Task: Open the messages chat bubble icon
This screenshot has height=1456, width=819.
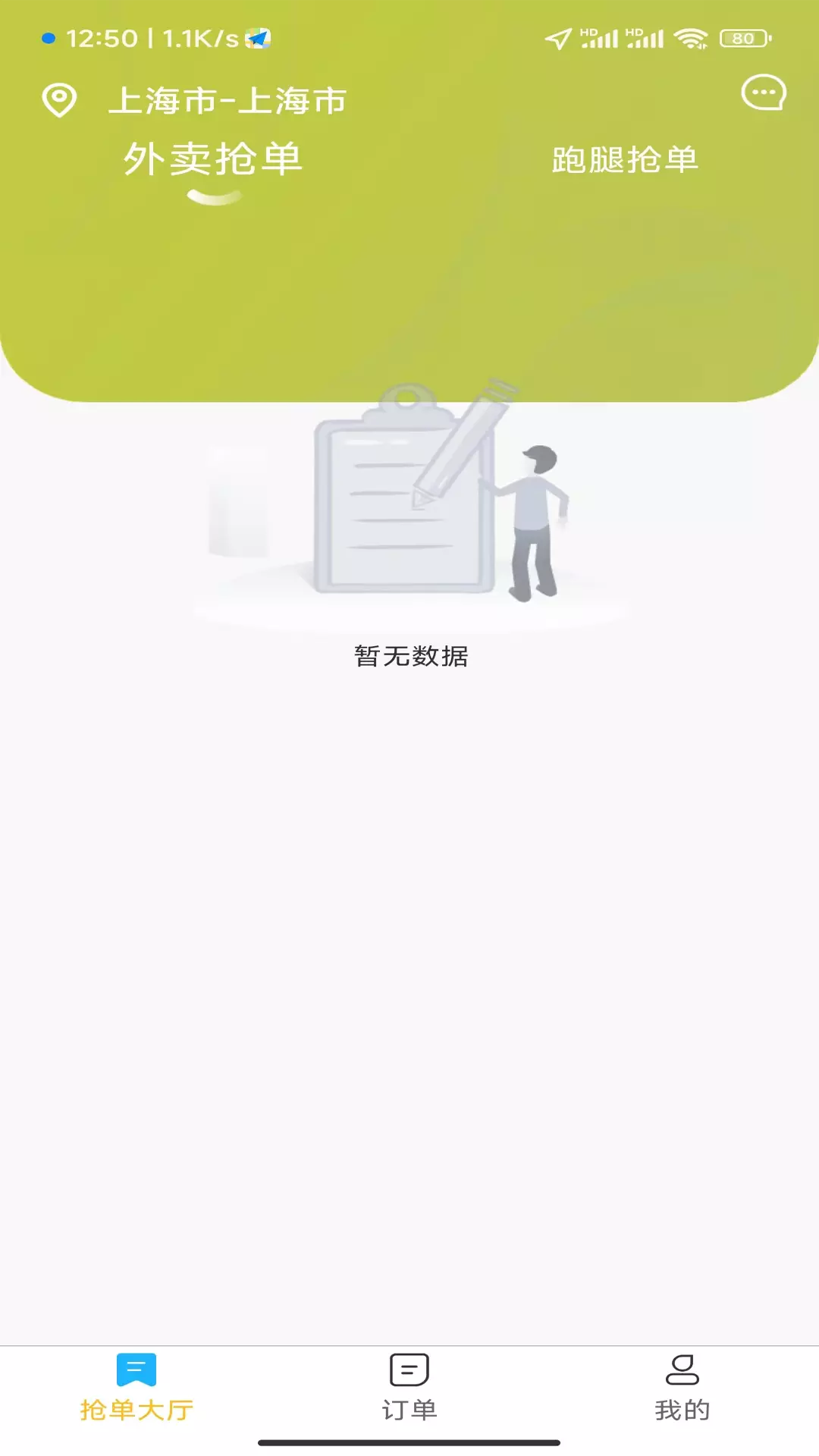Action: 763,93
